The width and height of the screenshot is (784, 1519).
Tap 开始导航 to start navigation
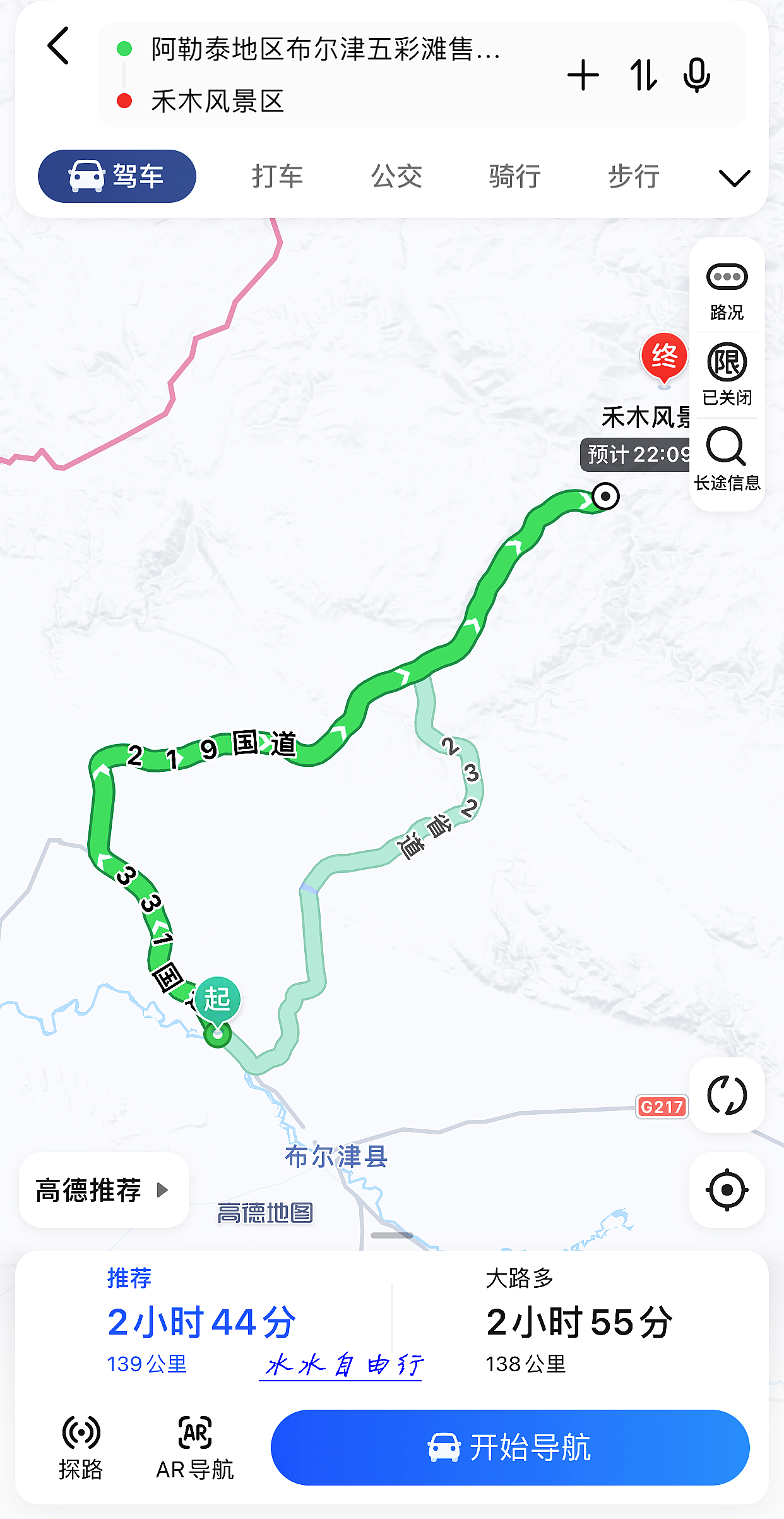pos(510,1447)
